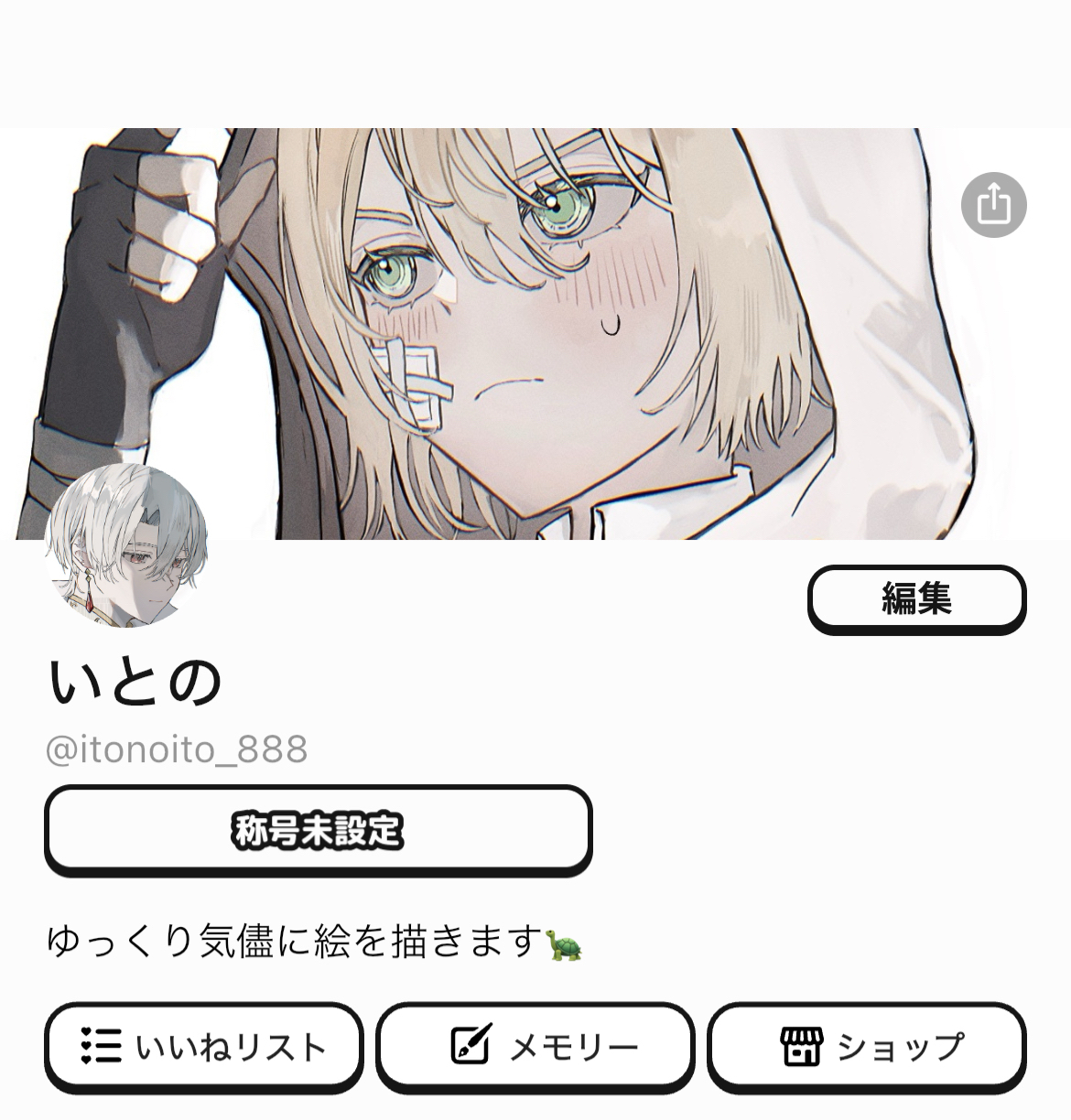Go to the ショップ shop
Viewport: 1071px width, 1120px height.
[x=866, y=1046]
